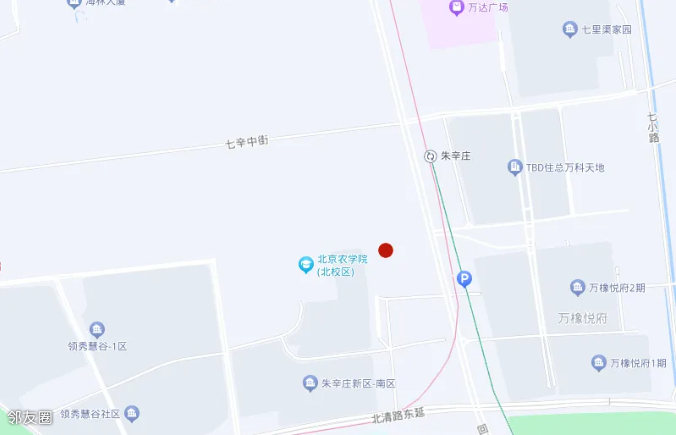
Task: Select the 万达广场 shopping marker
Action: click(456, 8)
